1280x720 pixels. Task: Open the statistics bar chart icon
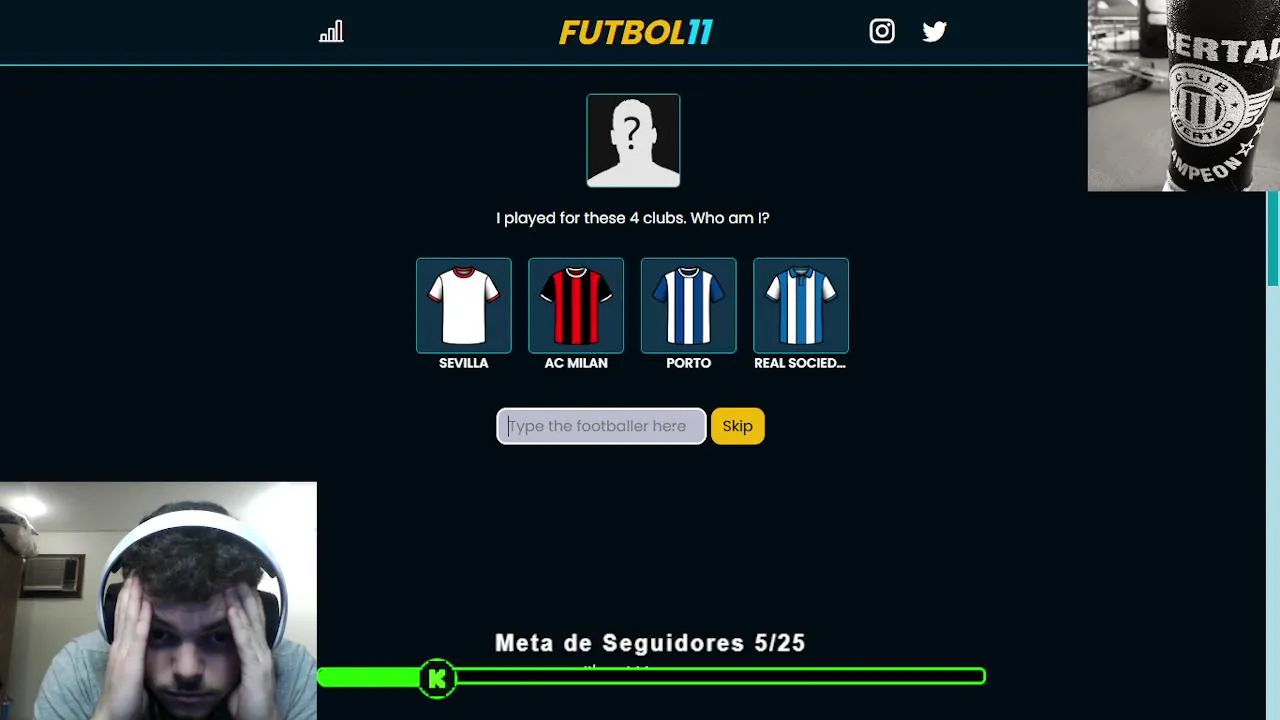tap(331, 32)
